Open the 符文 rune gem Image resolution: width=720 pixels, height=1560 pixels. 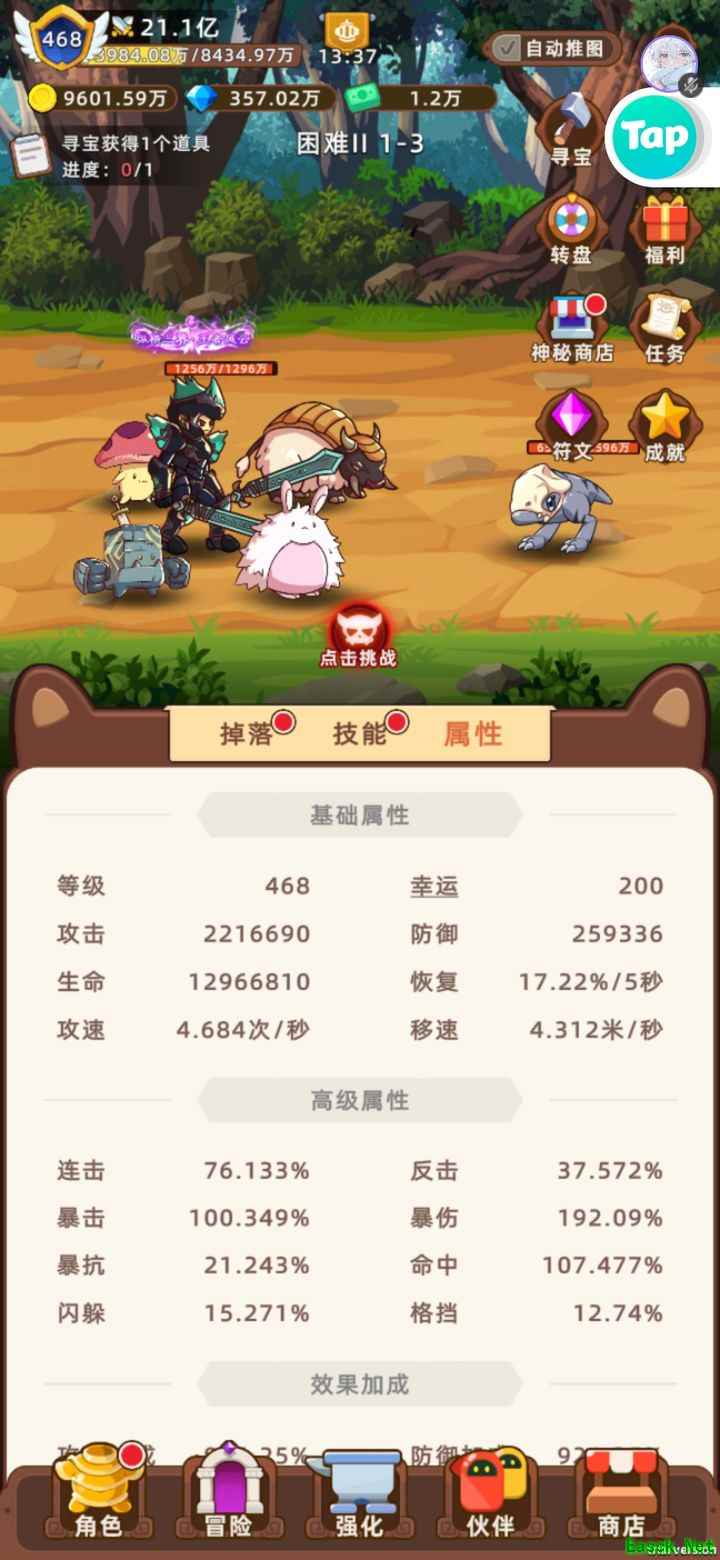(x=572, y=424)
